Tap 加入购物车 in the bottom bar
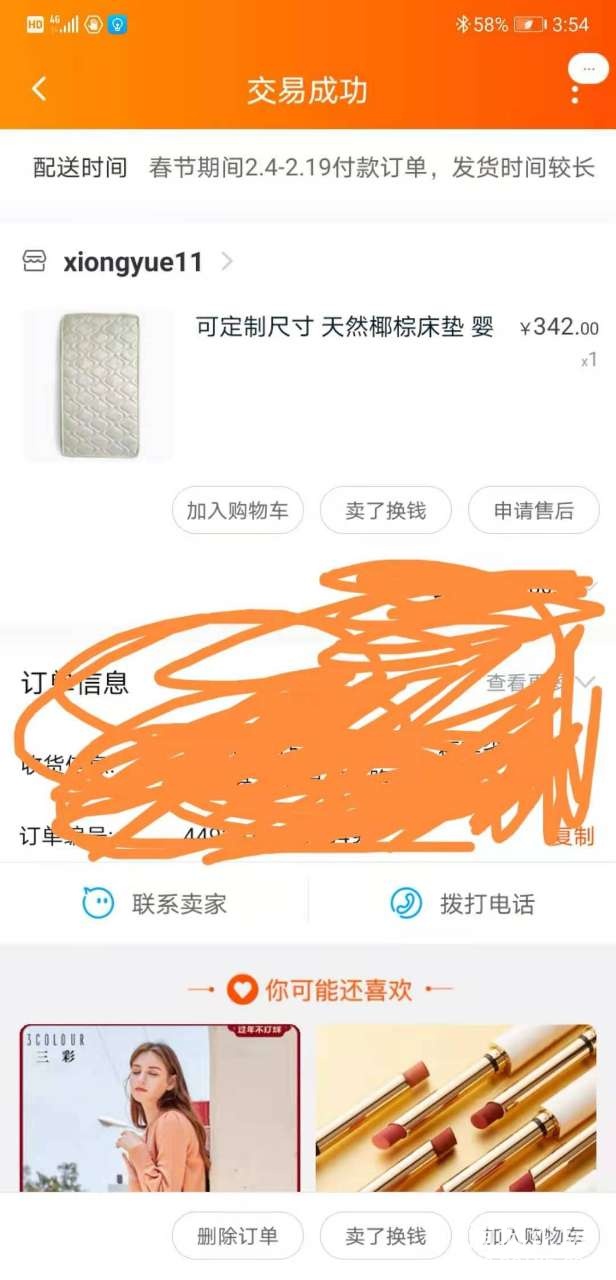Viewport: 616px width, 1280px height. point(533,1236)
